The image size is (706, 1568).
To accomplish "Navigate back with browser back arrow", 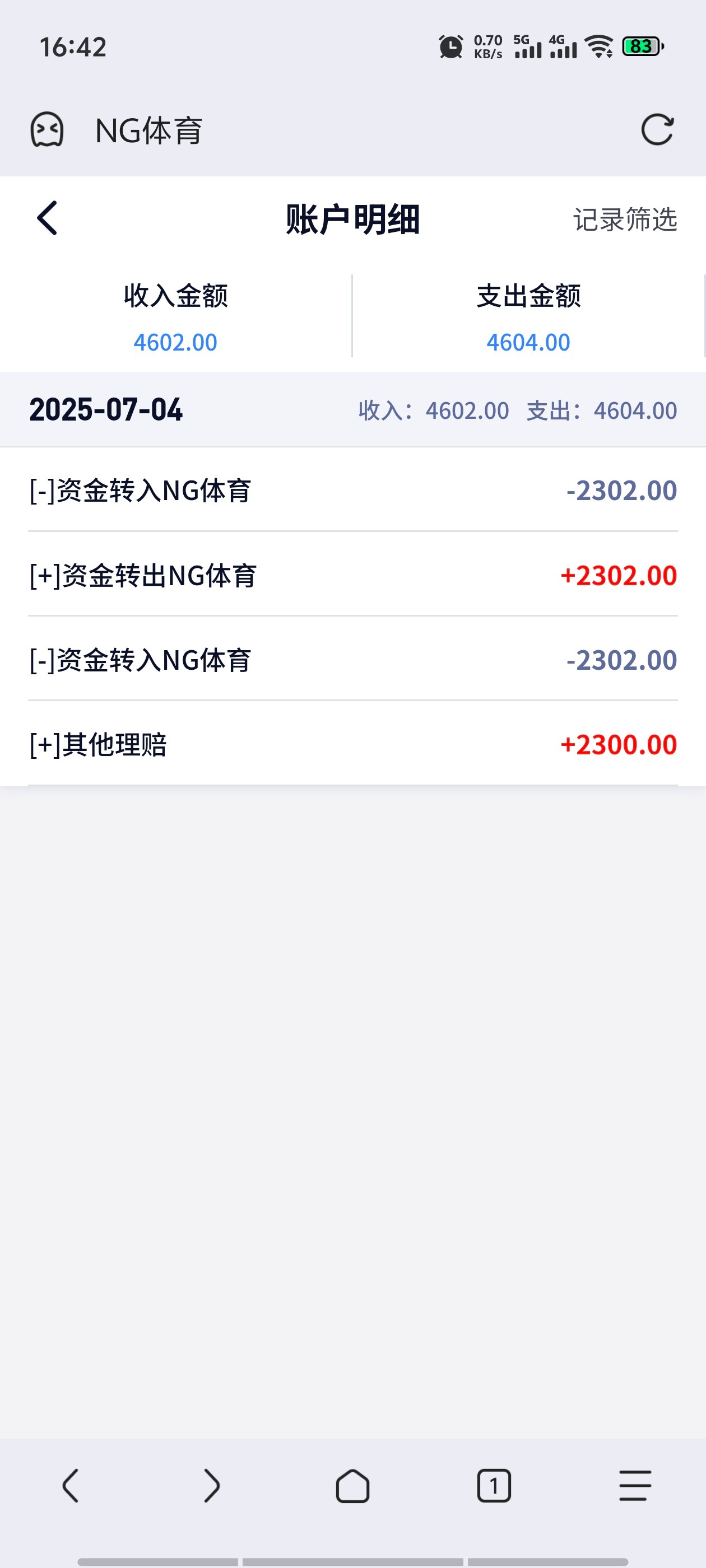I will tap(71, 1486).
